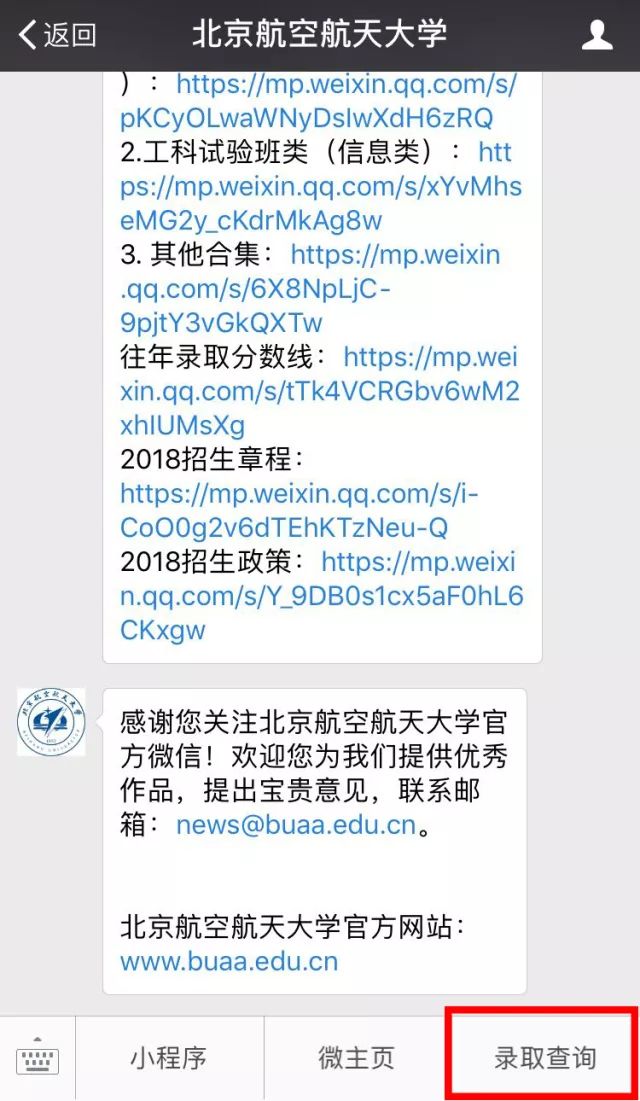The image size is (640, 1101).
Task: Open the 微主页 menu
Action: click(356, 1059)
